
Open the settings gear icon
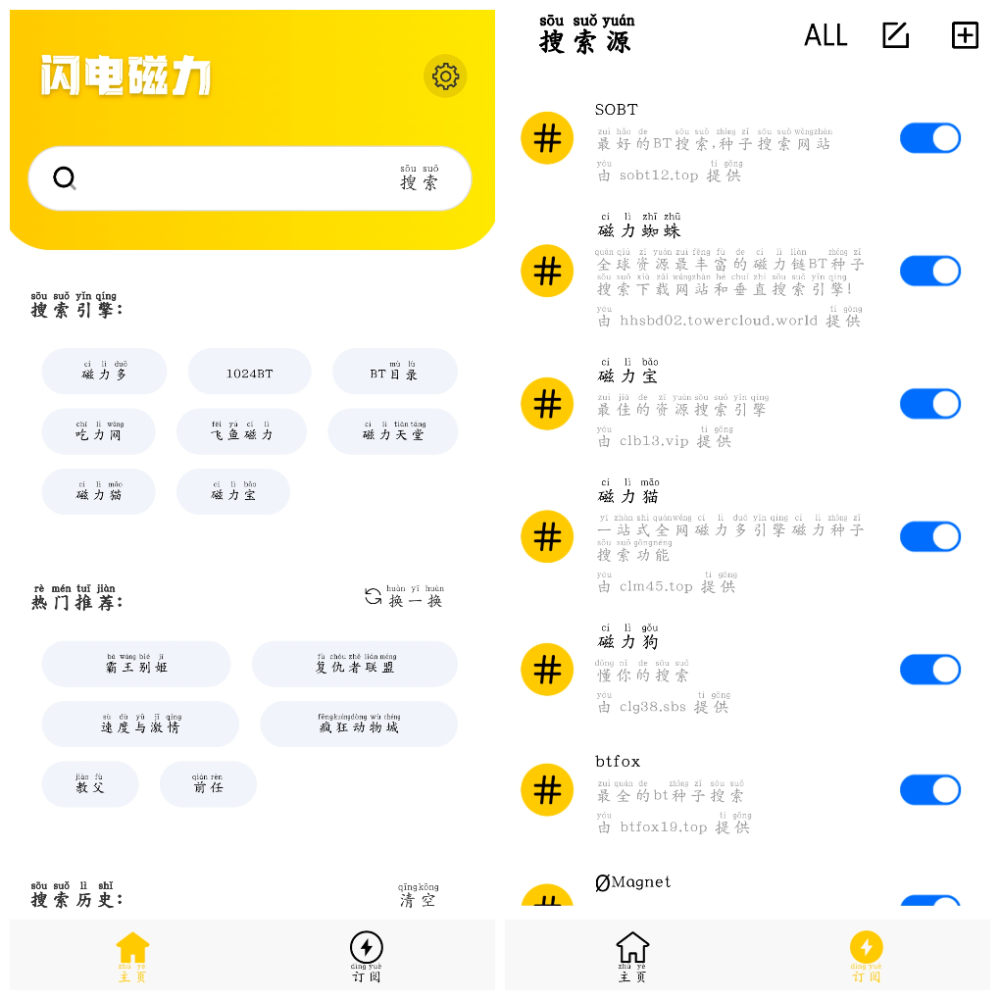point(445,76)
